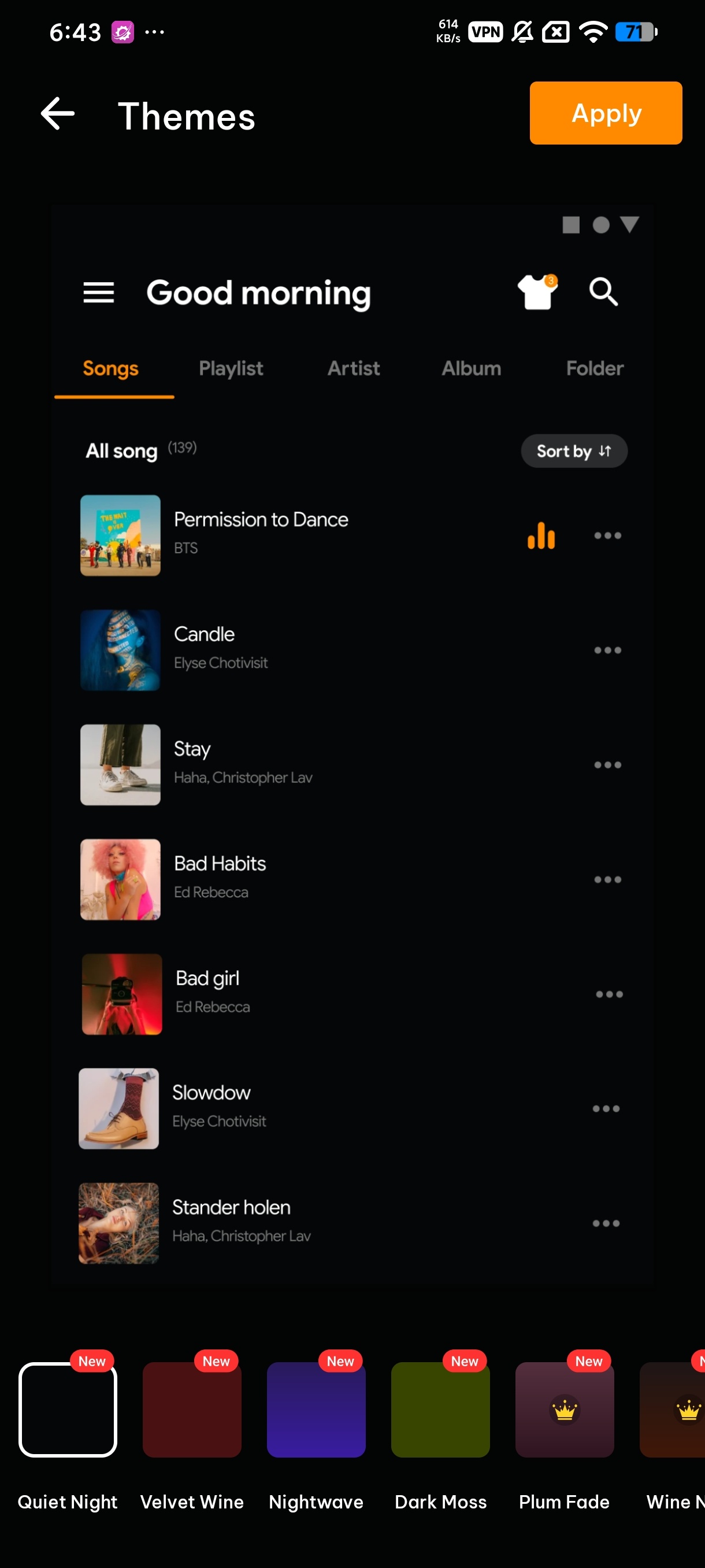Select the premium Plum Fade theme
The width and height of the screenshot is (705, 1568).
pos(565,1409)
